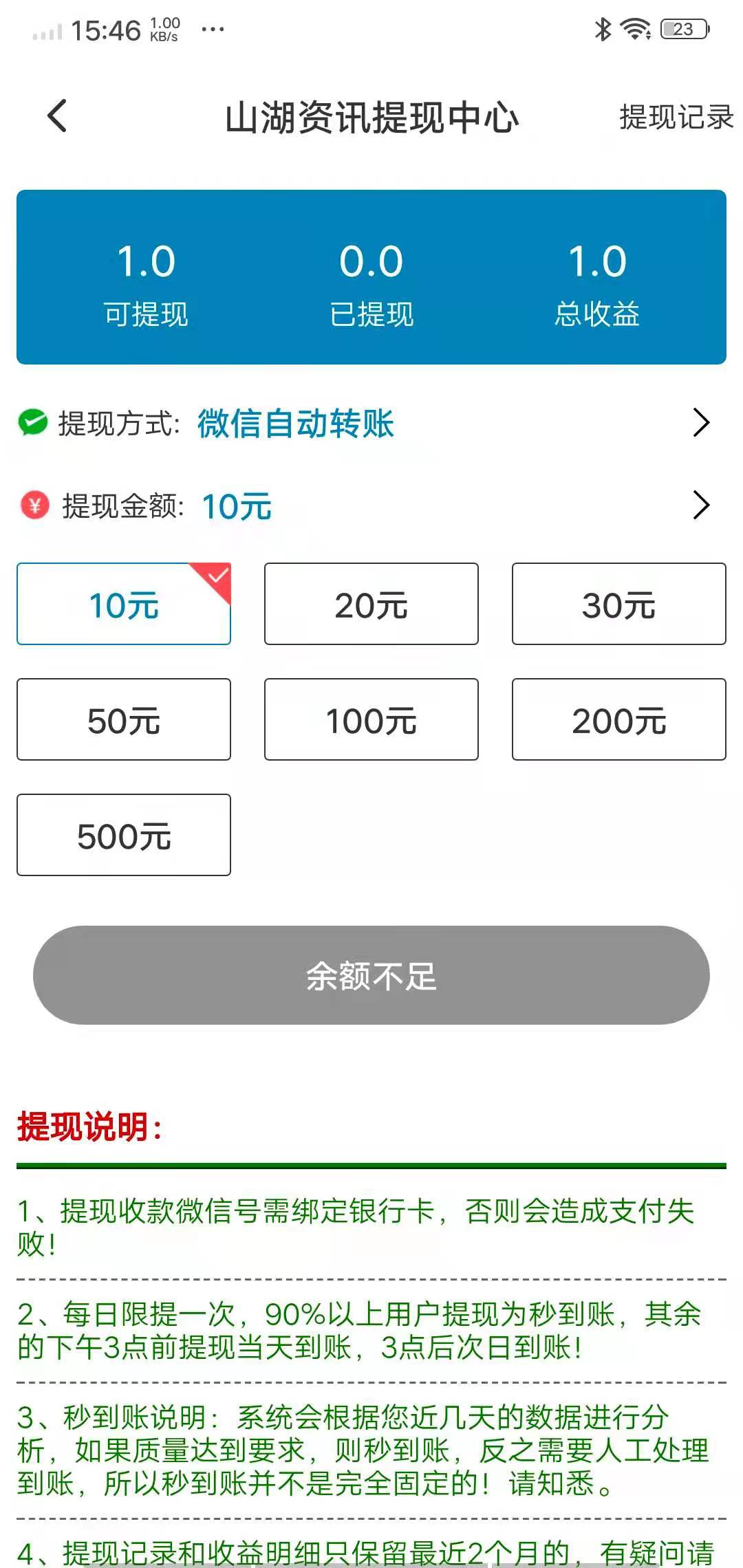
Task: Select the 200元 amount option
Action: coord(618,719)
